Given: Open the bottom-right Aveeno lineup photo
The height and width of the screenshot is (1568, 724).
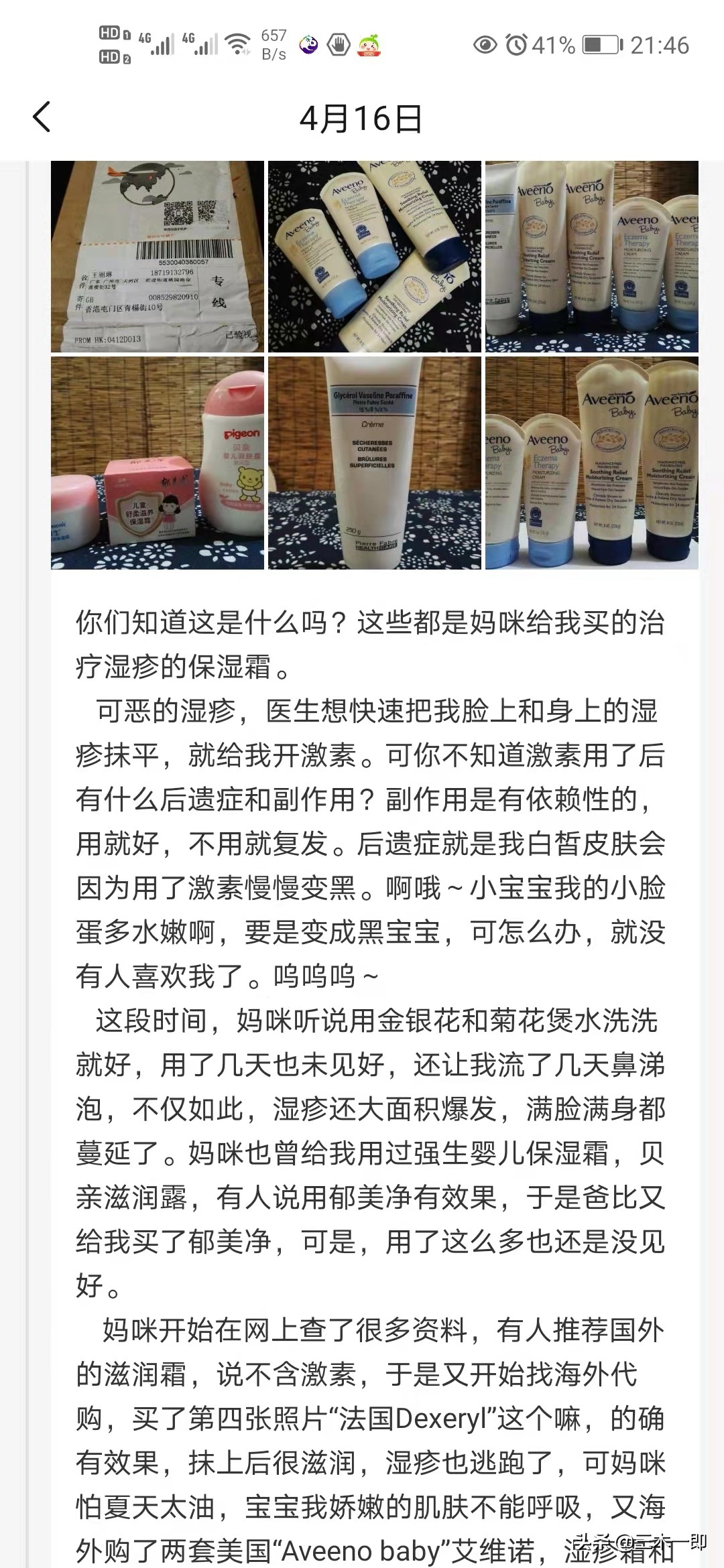Looking at the screenshot, I should [592, 462].
